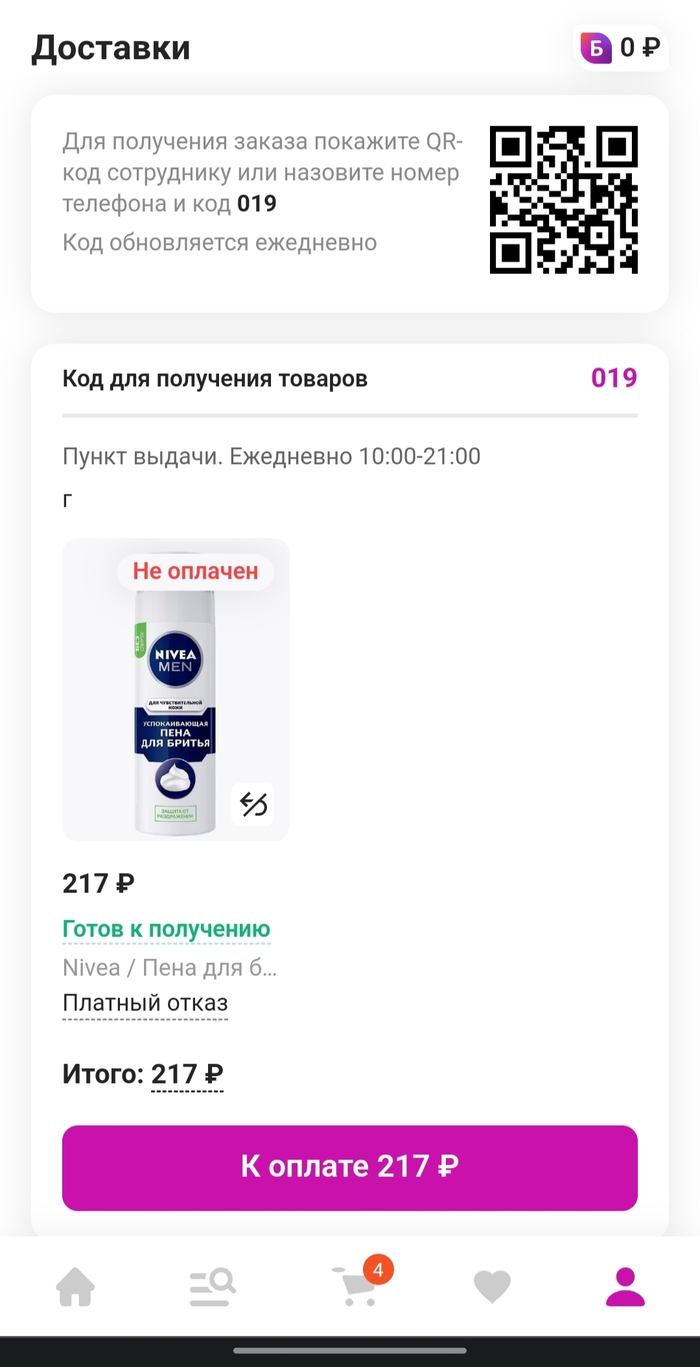Tap the non-returnable icon on product image
The height and width of the screenshot is (1367, 700).
tap(253, 804)
